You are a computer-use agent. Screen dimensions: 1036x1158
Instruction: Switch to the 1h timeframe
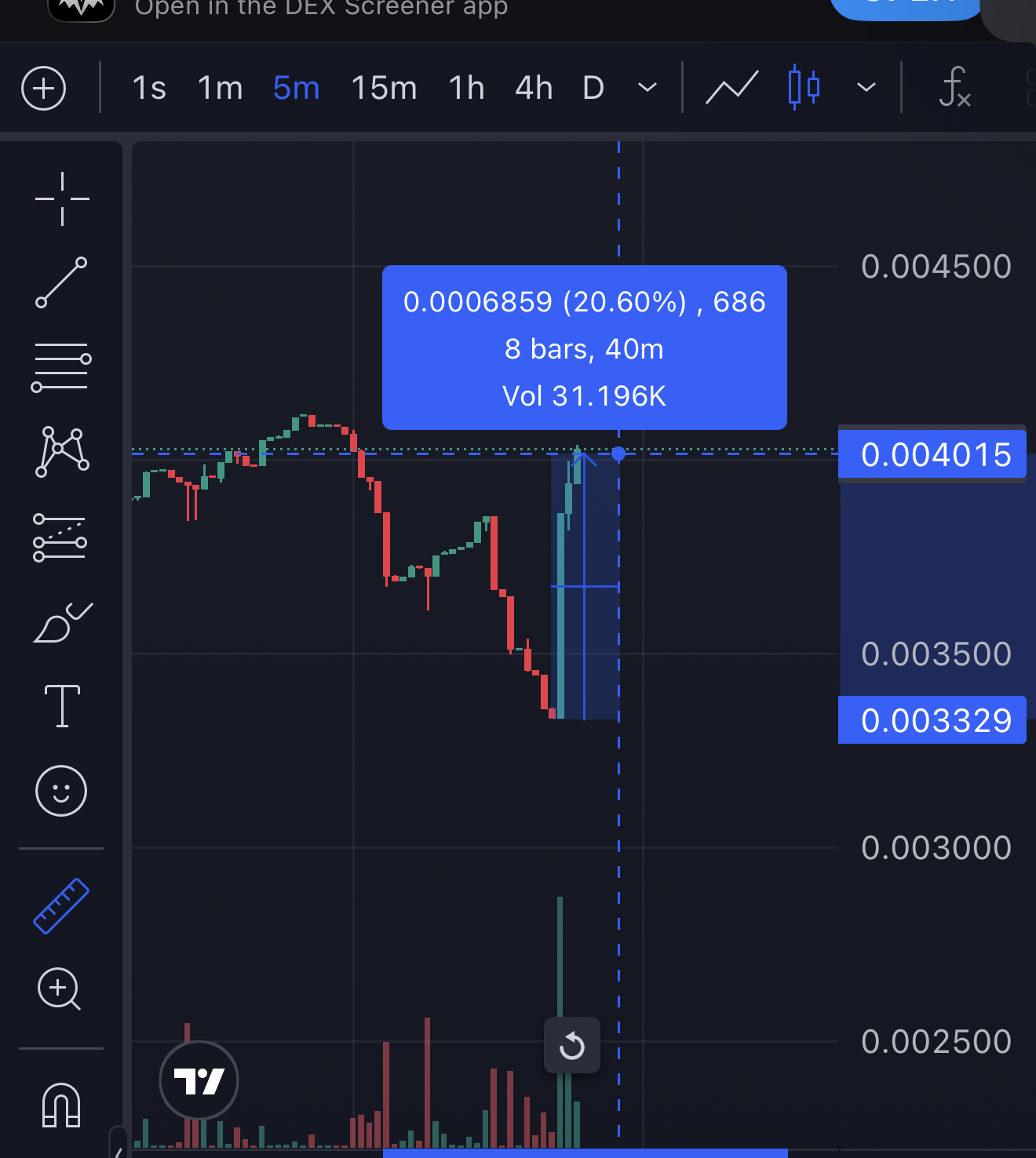466,88
